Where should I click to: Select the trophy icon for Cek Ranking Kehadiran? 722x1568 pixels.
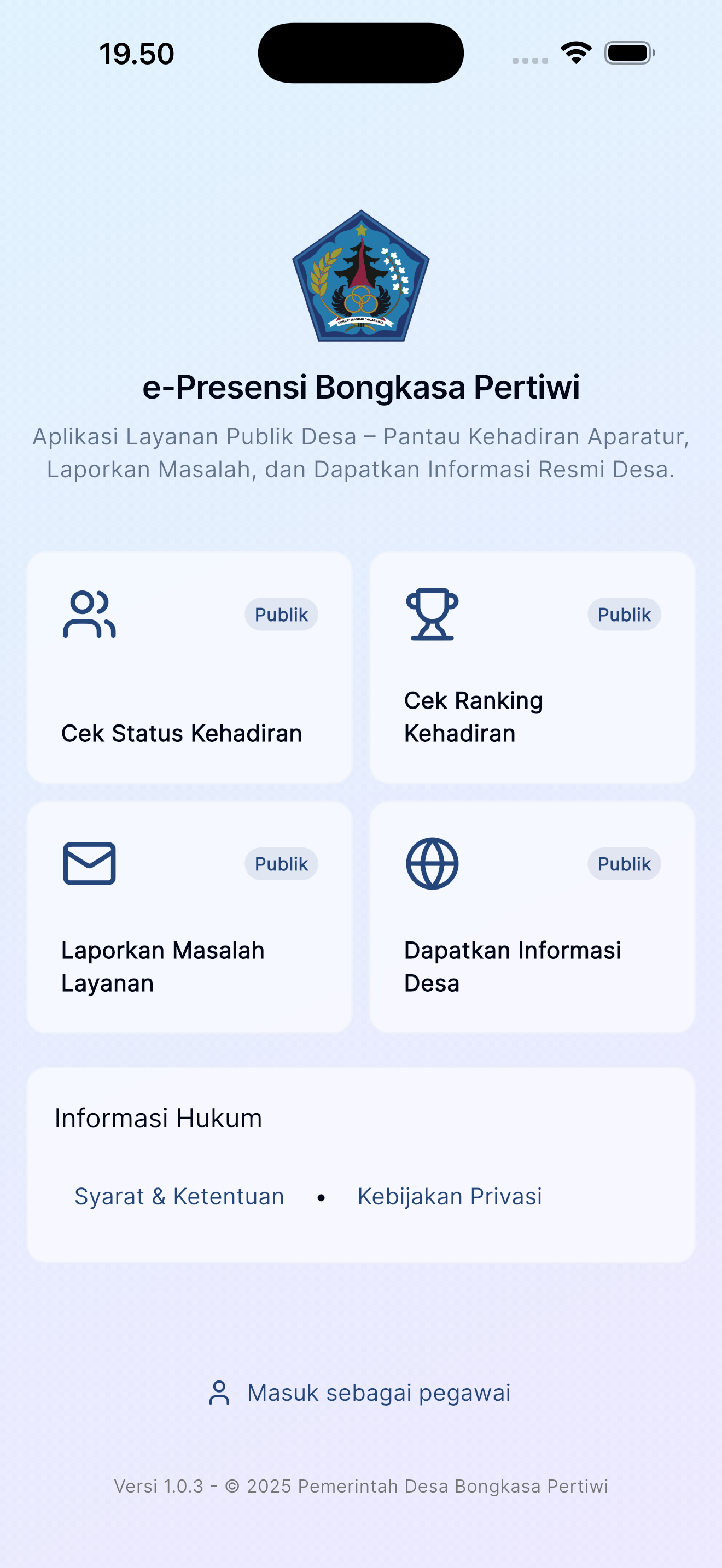click(432, 616)
